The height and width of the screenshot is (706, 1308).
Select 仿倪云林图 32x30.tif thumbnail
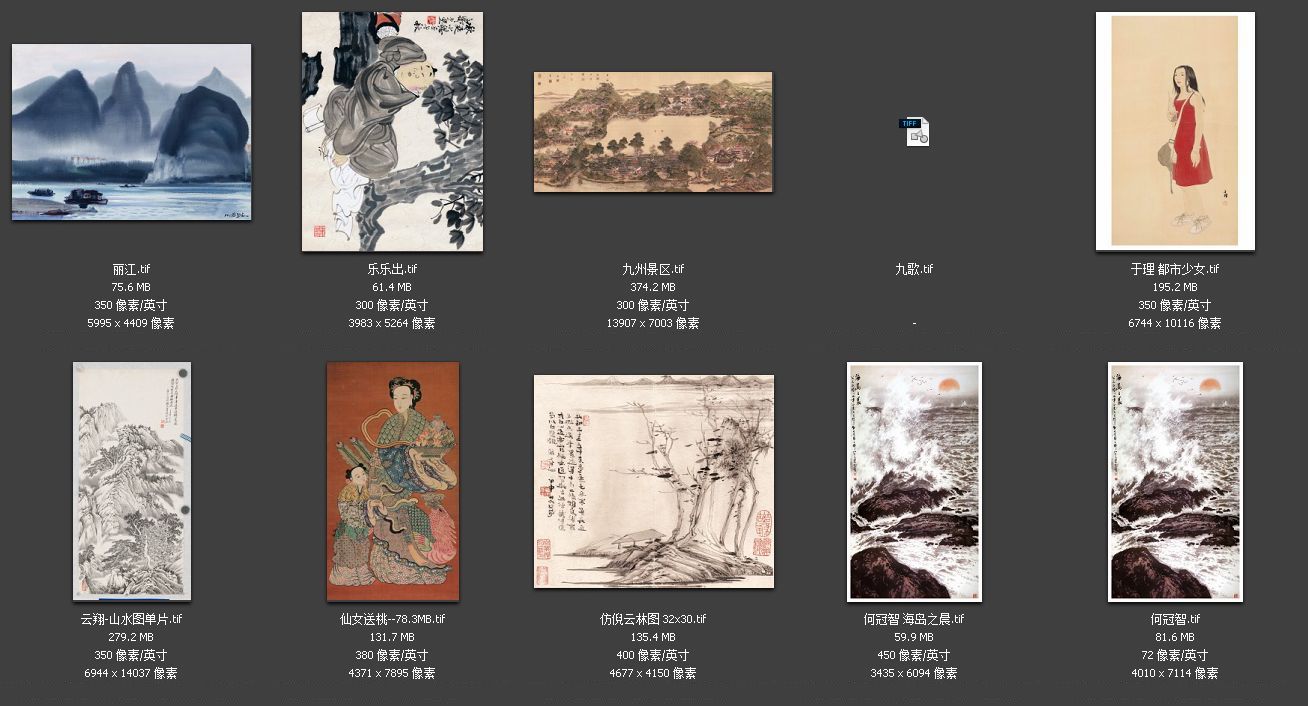pyautogui.click(x=653, y=481)
